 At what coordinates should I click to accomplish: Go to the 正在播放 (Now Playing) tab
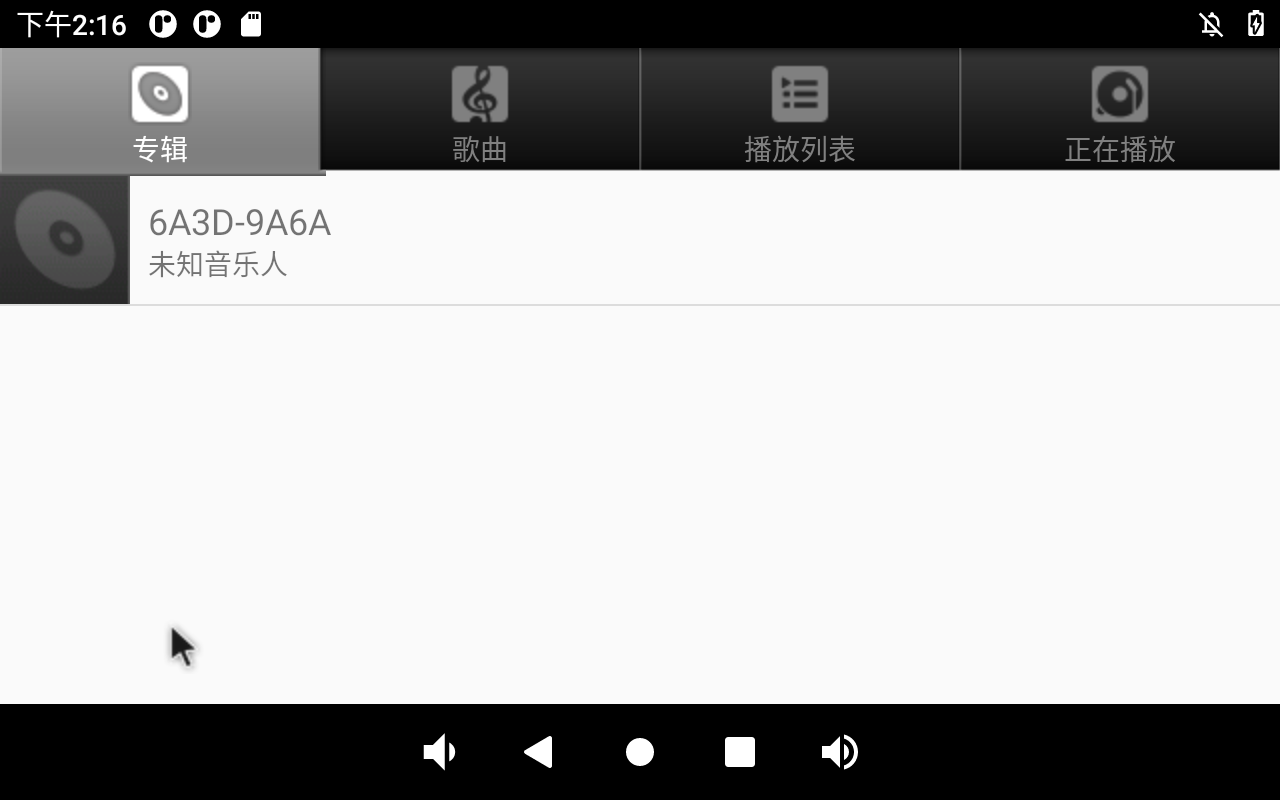[x=1120, y=110]
